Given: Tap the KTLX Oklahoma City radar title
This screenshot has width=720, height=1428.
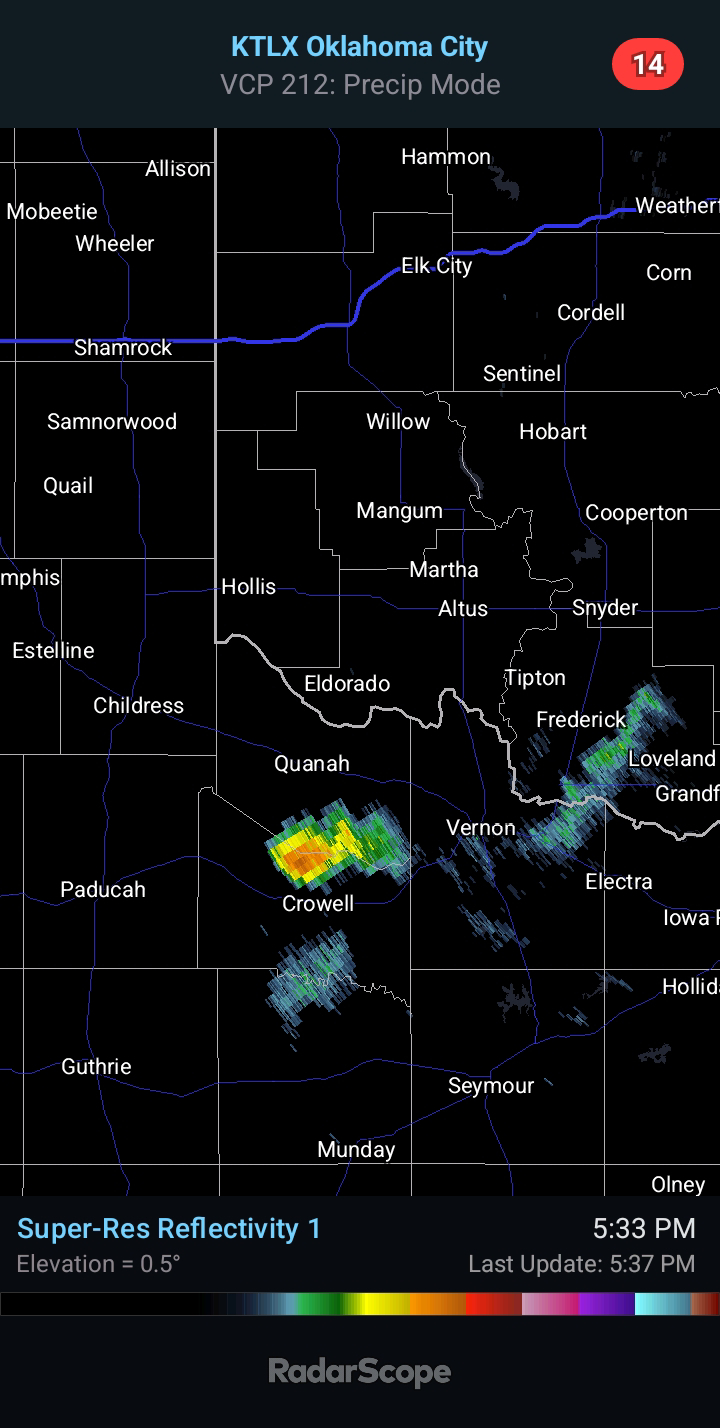Looking at the screenshot, I should click(360, 47).
